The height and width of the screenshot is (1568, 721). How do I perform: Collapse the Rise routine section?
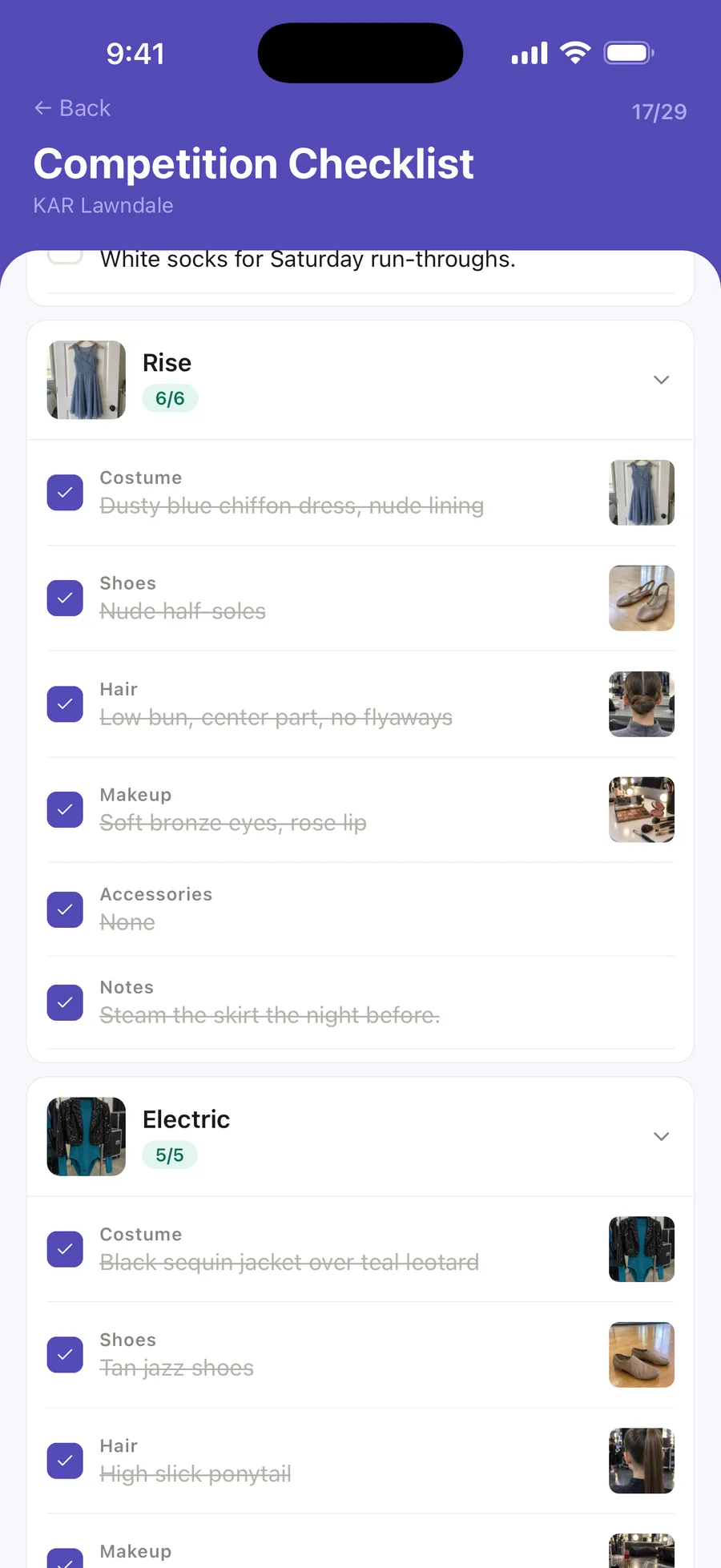[x=661, y=380]
